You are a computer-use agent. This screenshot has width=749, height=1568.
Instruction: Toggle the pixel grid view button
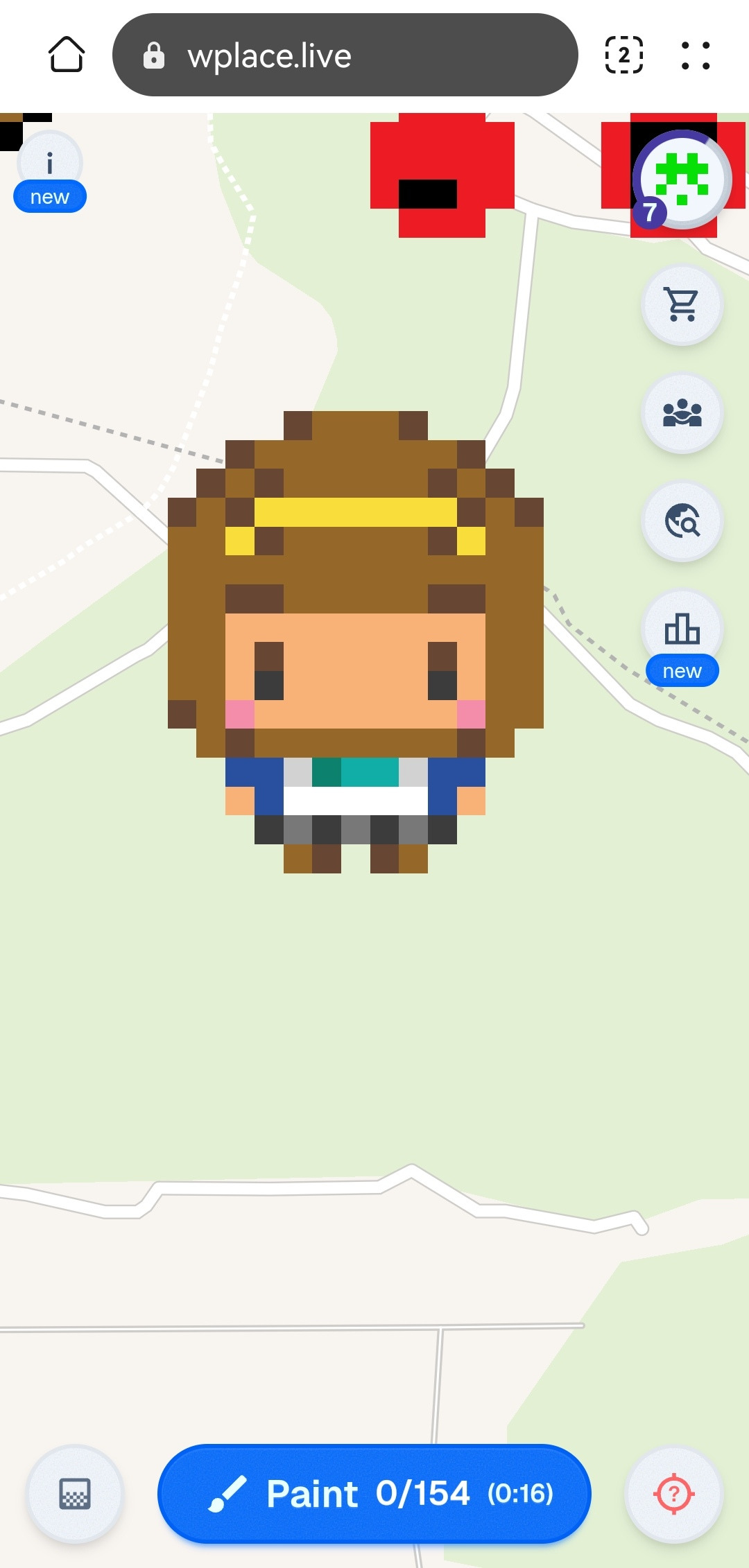point(75,1493)
